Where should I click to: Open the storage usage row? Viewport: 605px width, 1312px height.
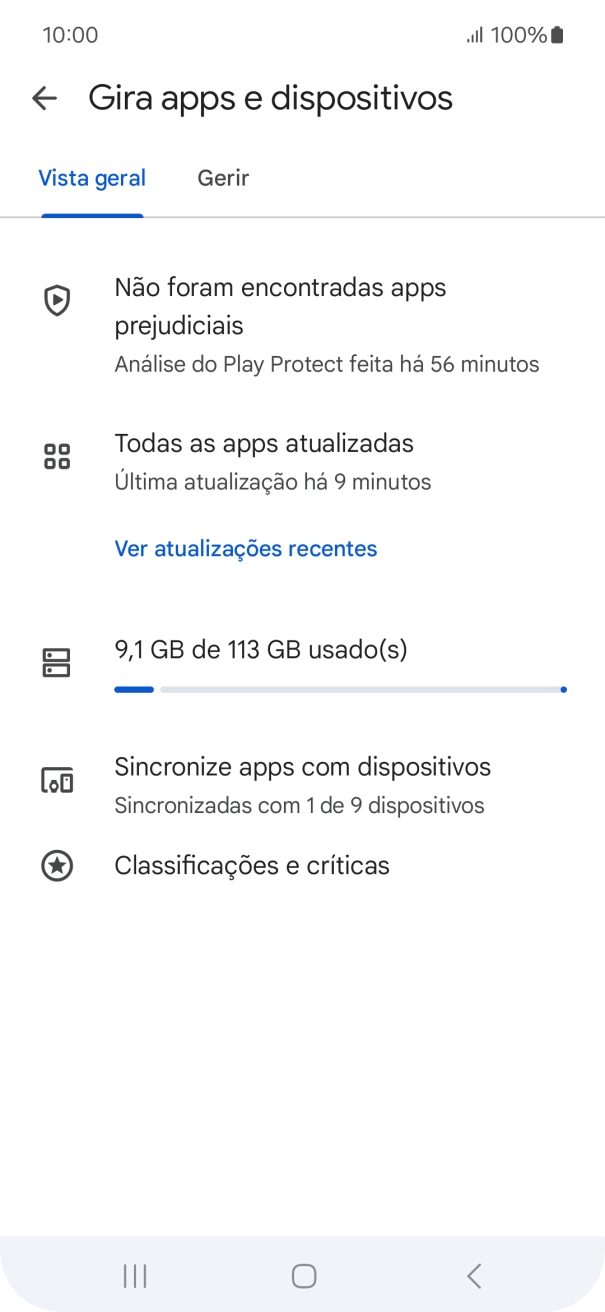302,662
